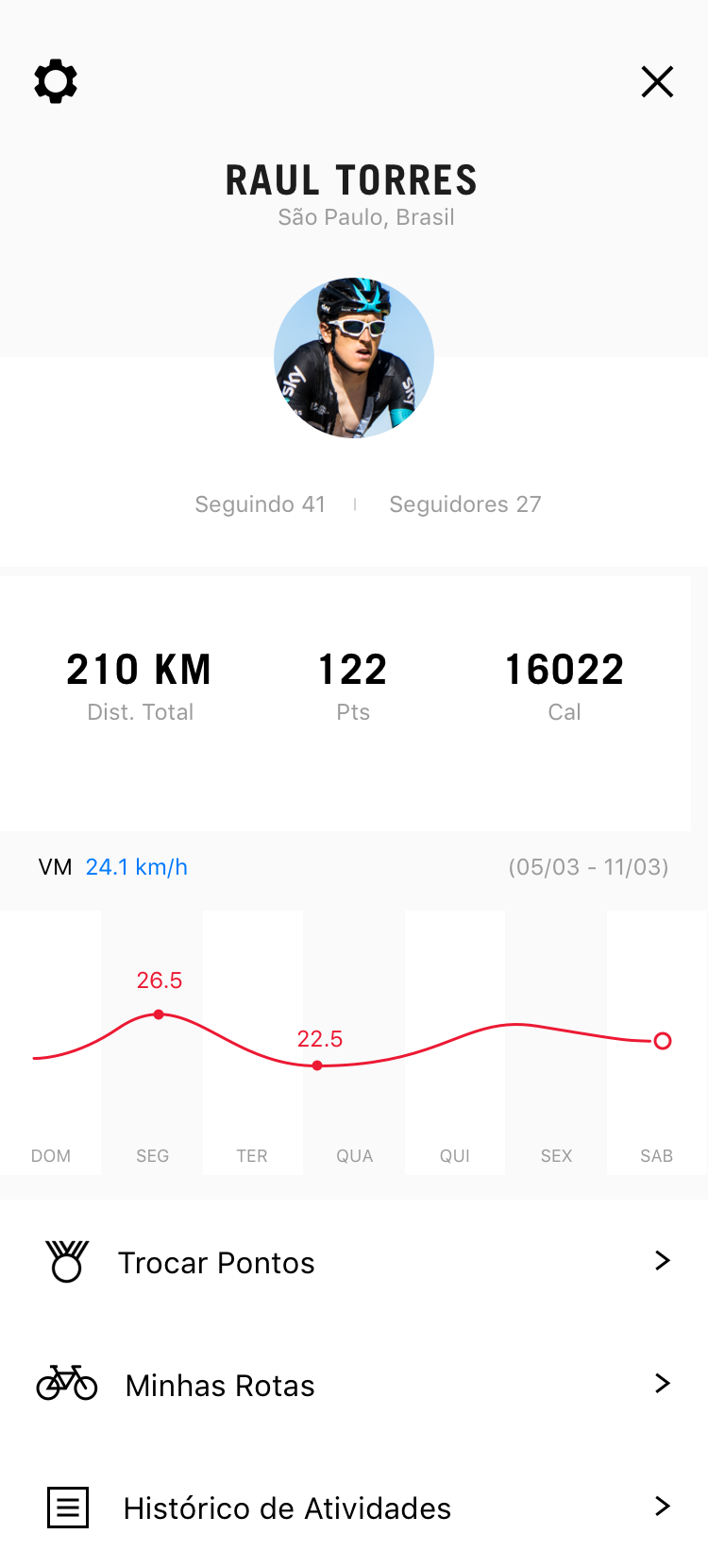Select the 26.5 point on the speed chart
The width and height of the screenshot is (708, 1568).
point(159,1014)
